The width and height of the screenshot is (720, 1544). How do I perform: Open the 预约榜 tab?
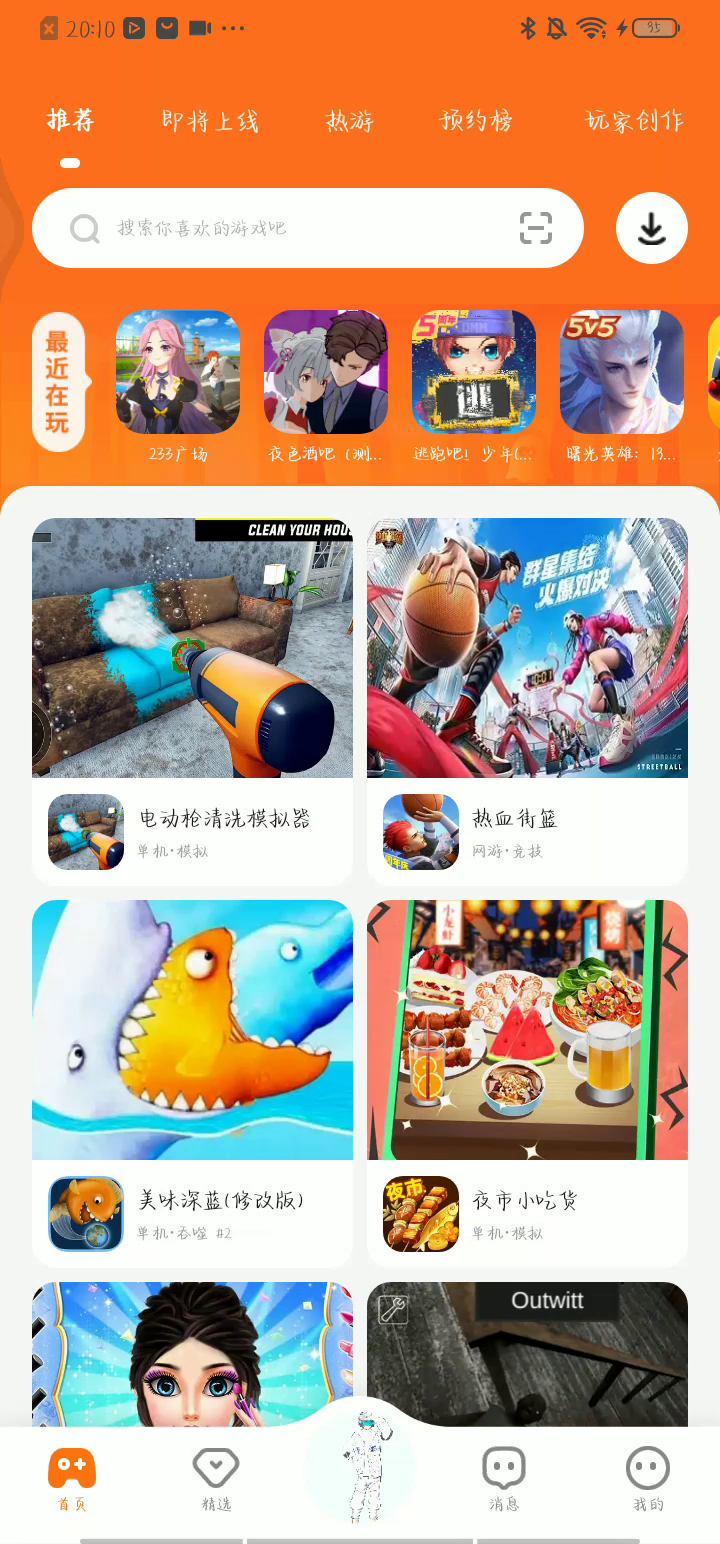click(477, 121)
